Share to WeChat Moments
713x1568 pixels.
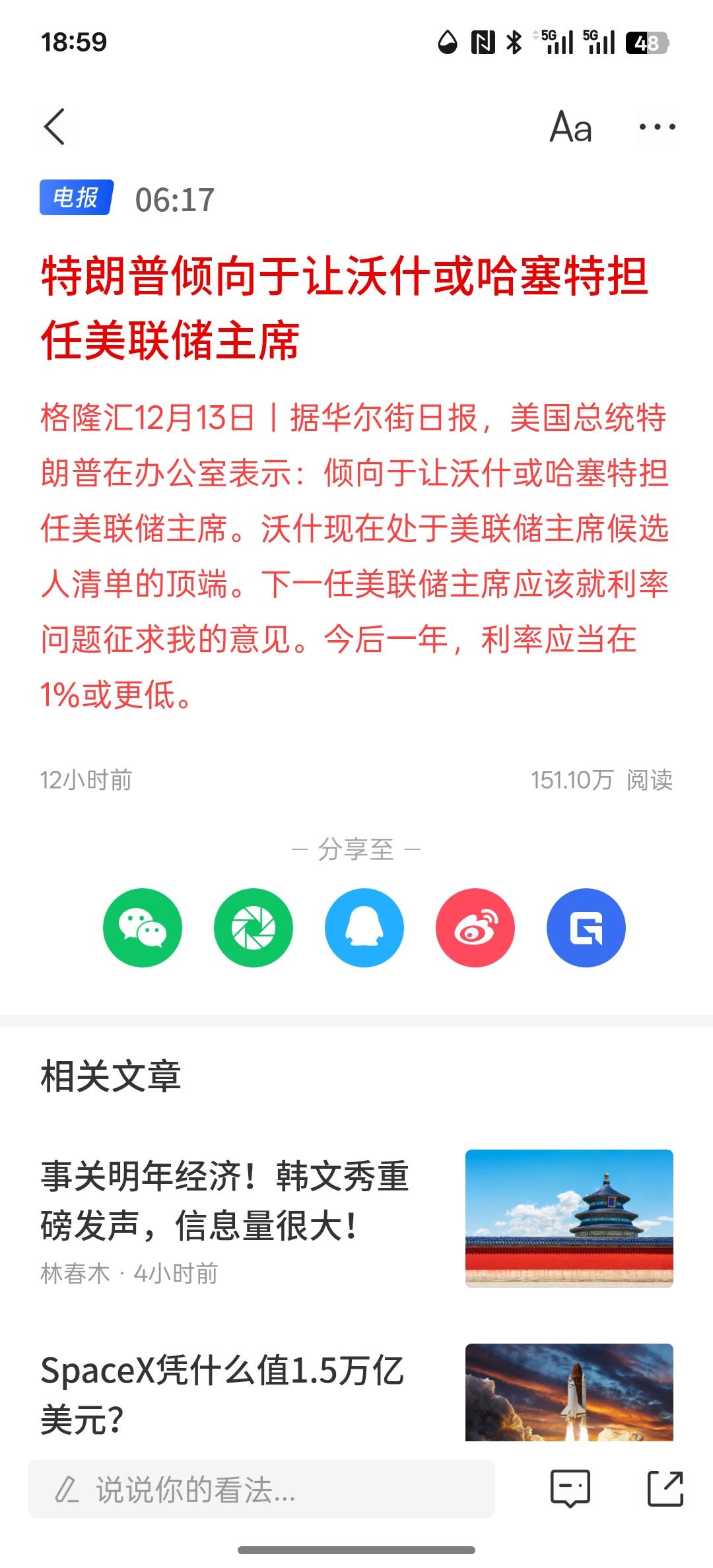click(253, 927)
